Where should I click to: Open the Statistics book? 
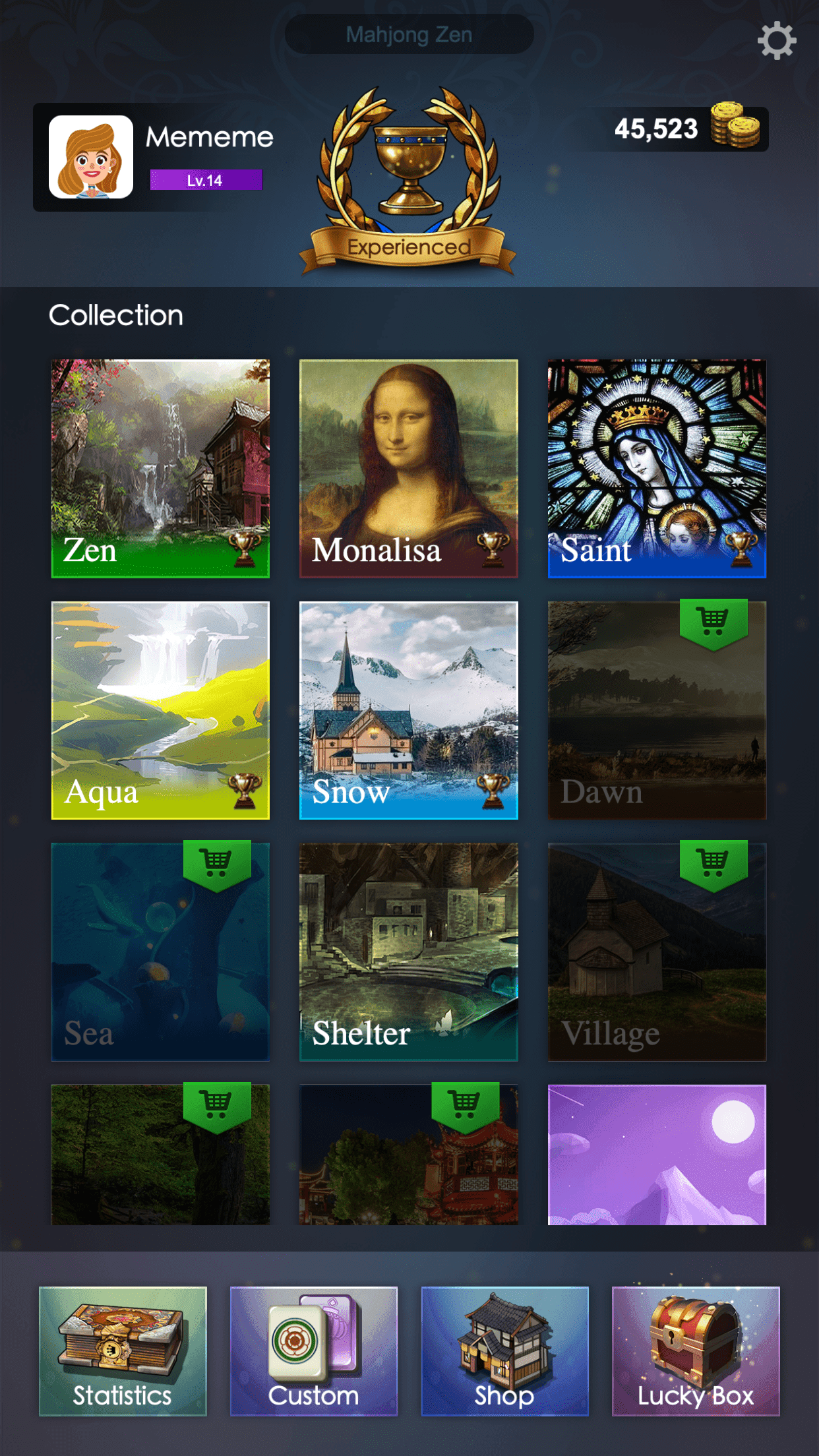(x=123, y=1351)
